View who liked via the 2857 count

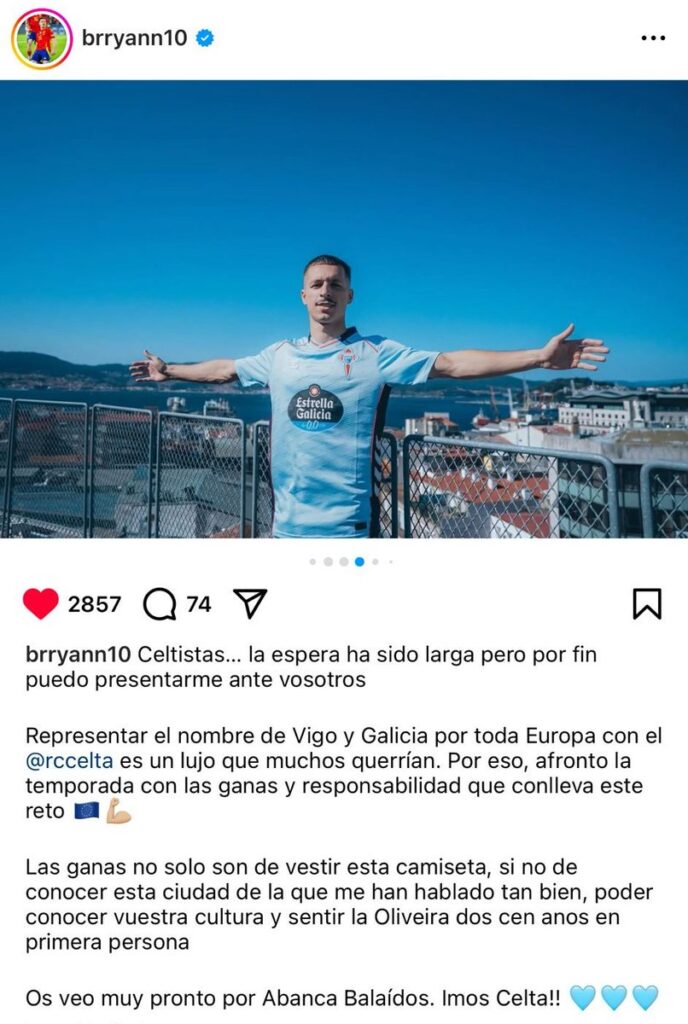click(x=94, y=604)
